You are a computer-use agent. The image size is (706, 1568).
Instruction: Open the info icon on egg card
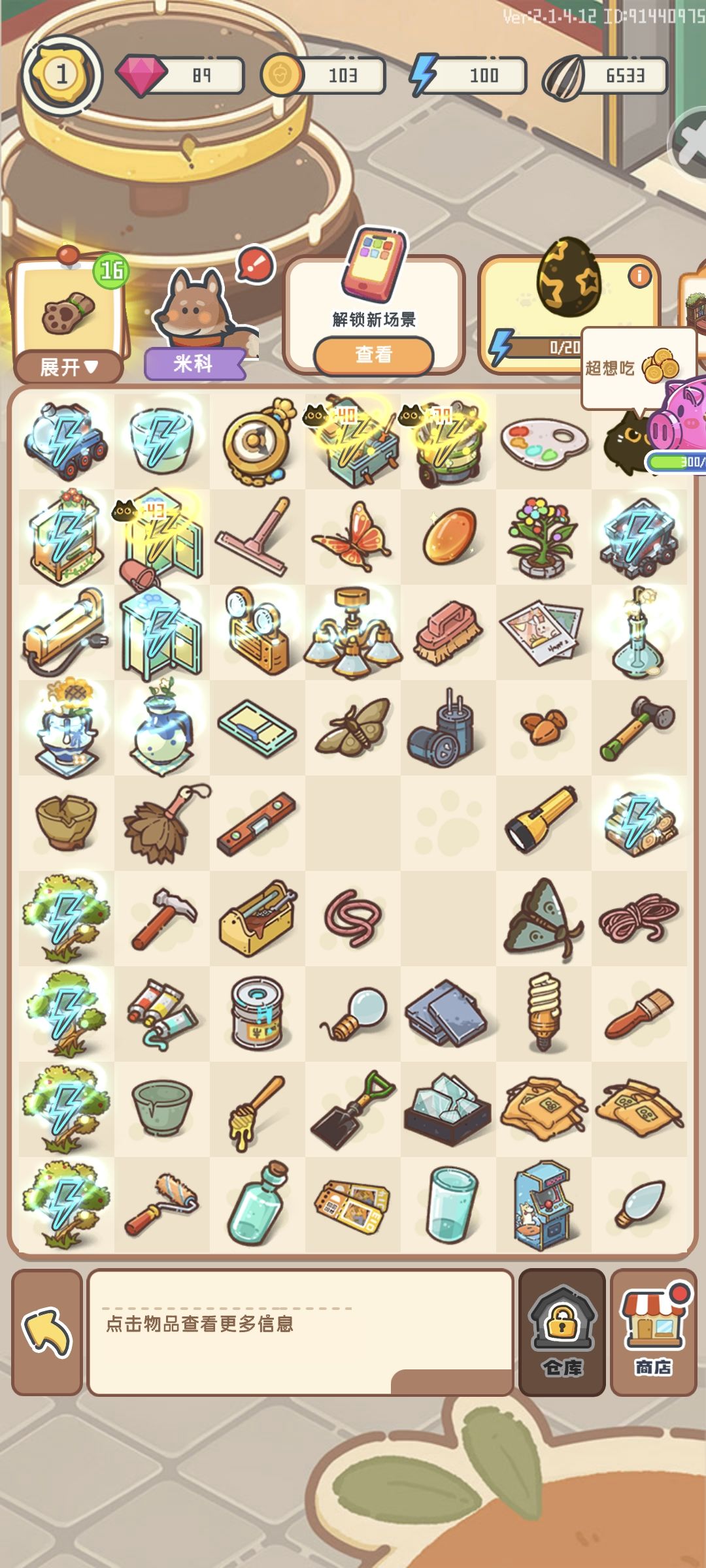[x=639, y=277]
